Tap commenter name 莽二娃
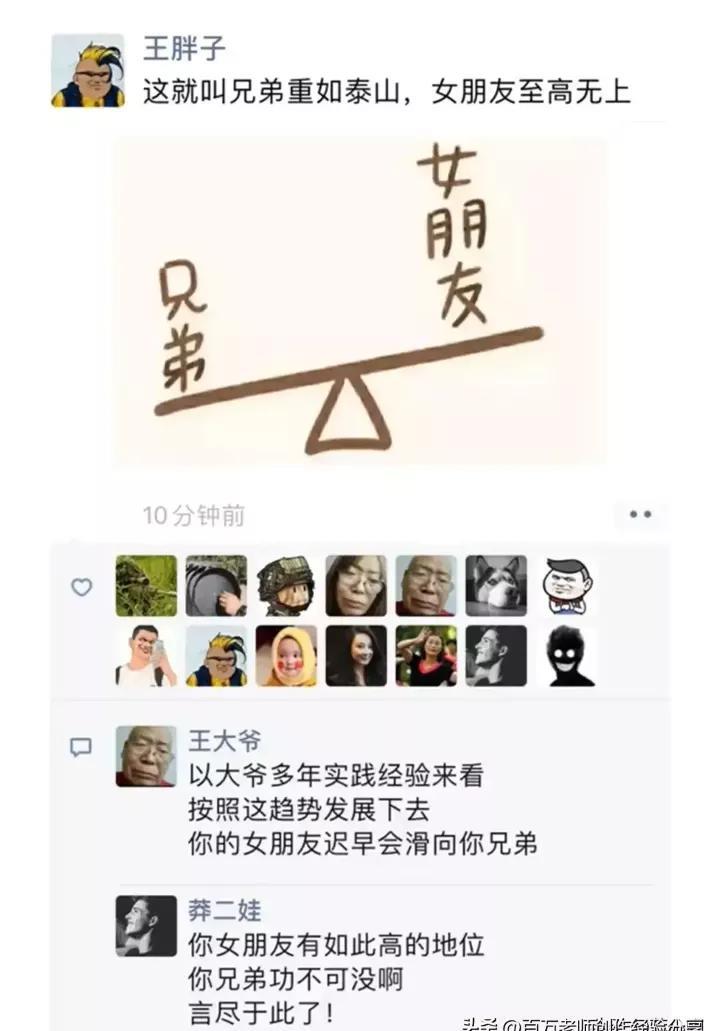The height and width of the screenshot is (1031, 719). tap(225, 910)
